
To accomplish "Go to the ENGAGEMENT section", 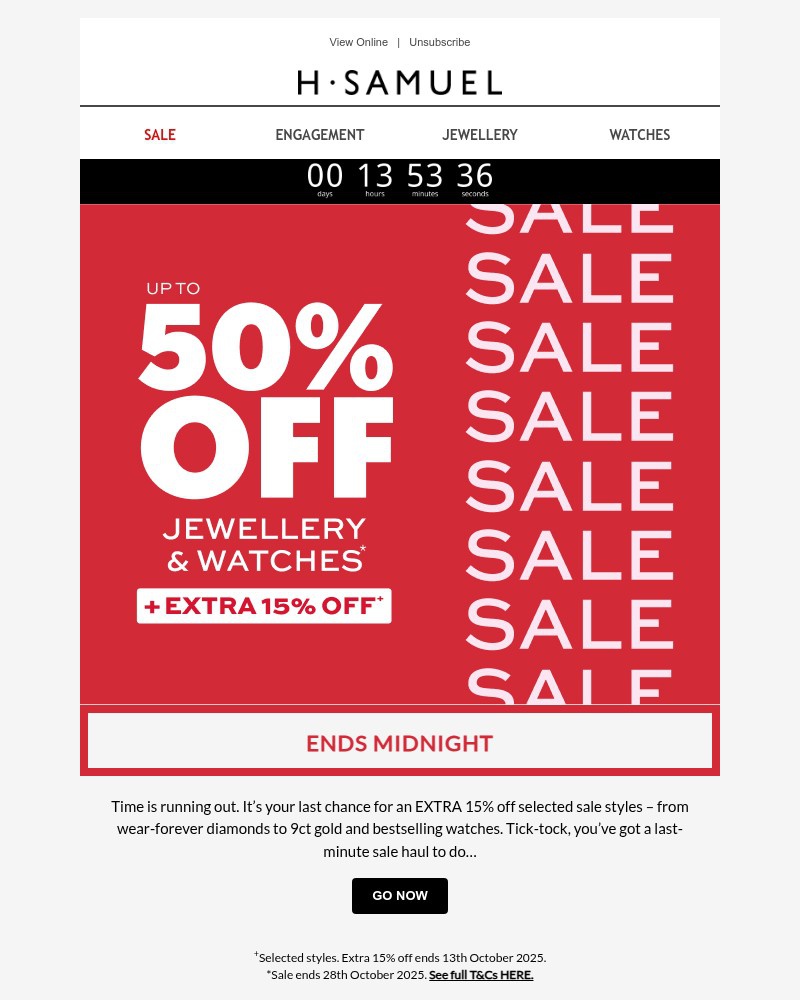I will point(320,135).
